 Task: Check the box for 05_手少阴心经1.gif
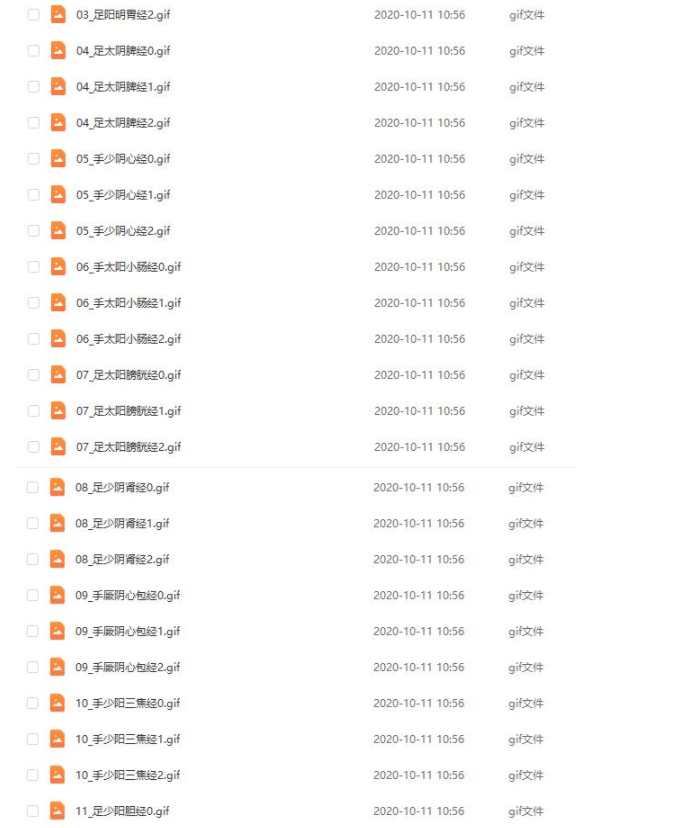[34, 195]
